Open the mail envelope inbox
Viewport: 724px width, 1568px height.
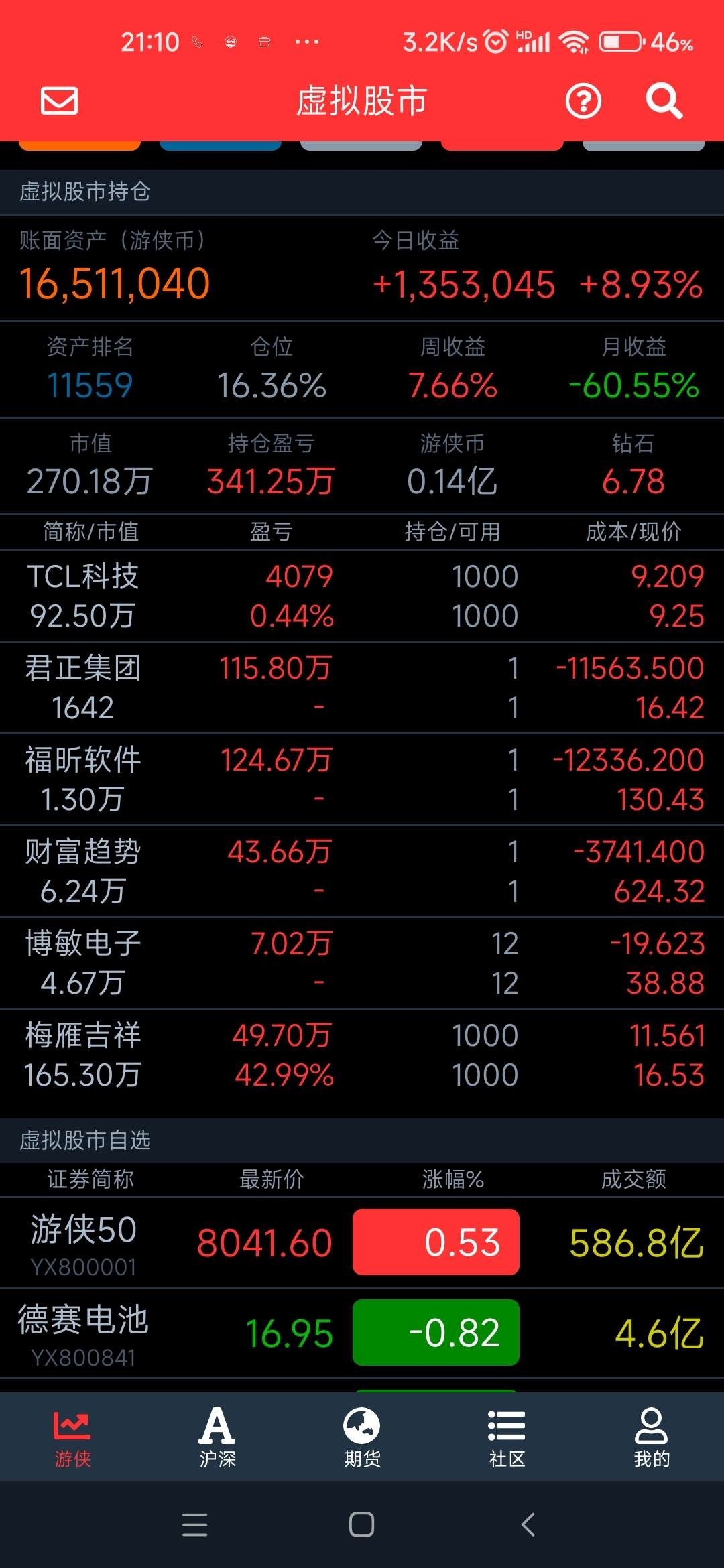pyautogui.click(x=60, y=101)
